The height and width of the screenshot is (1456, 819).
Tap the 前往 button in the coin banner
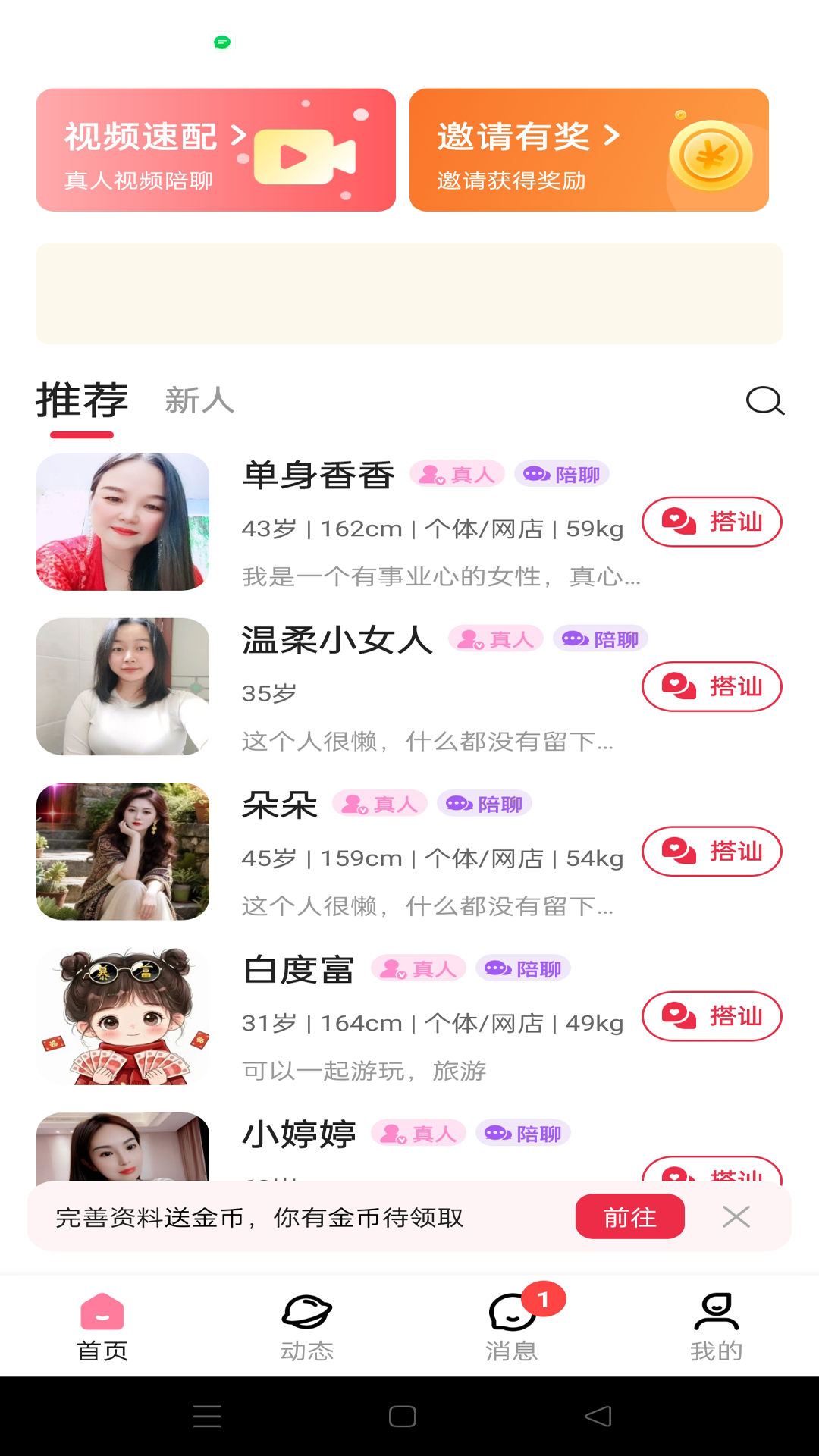(x=630, y=1216)
